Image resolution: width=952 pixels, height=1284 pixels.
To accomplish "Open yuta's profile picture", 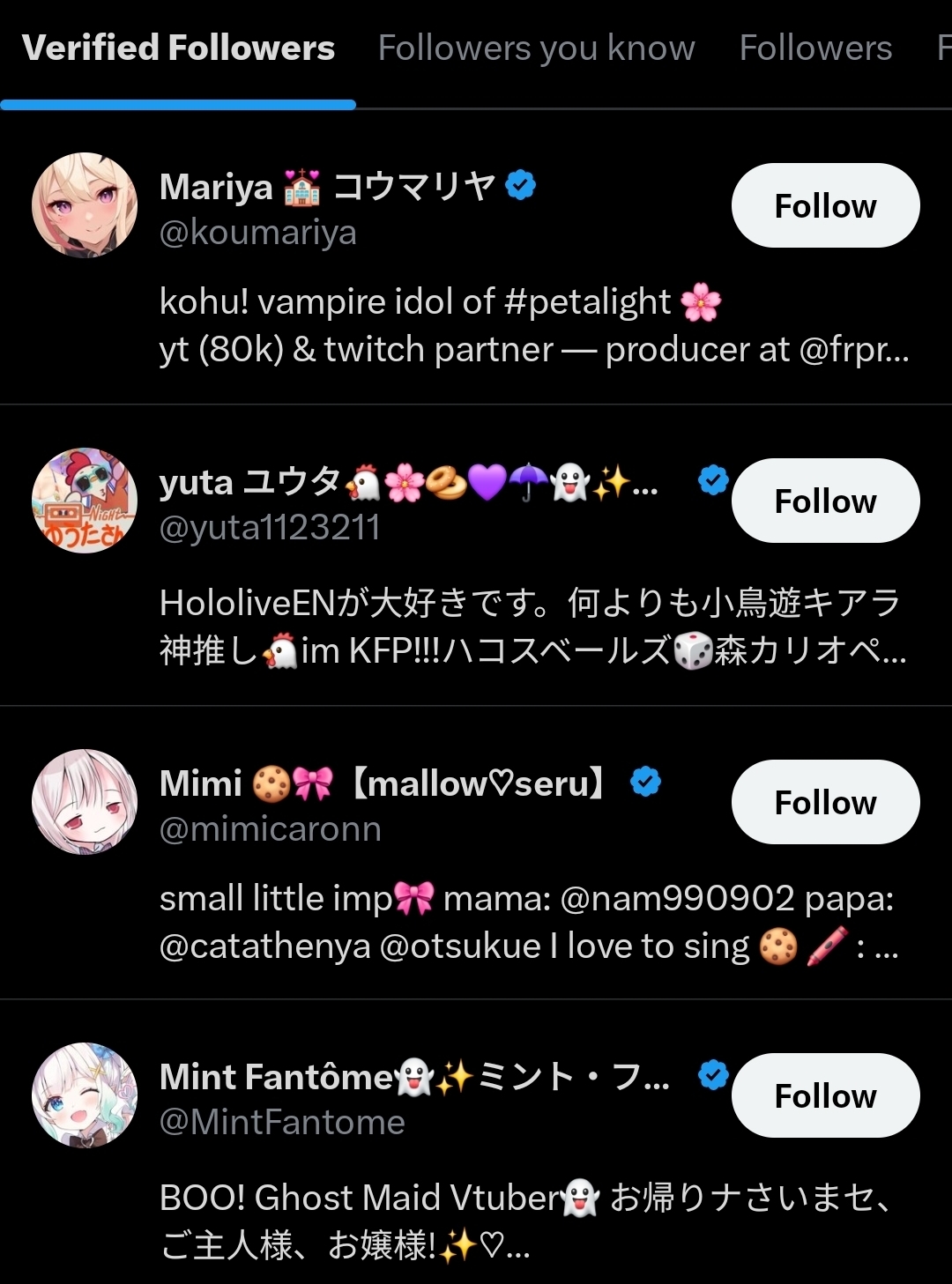I will (x=85, y=501).
